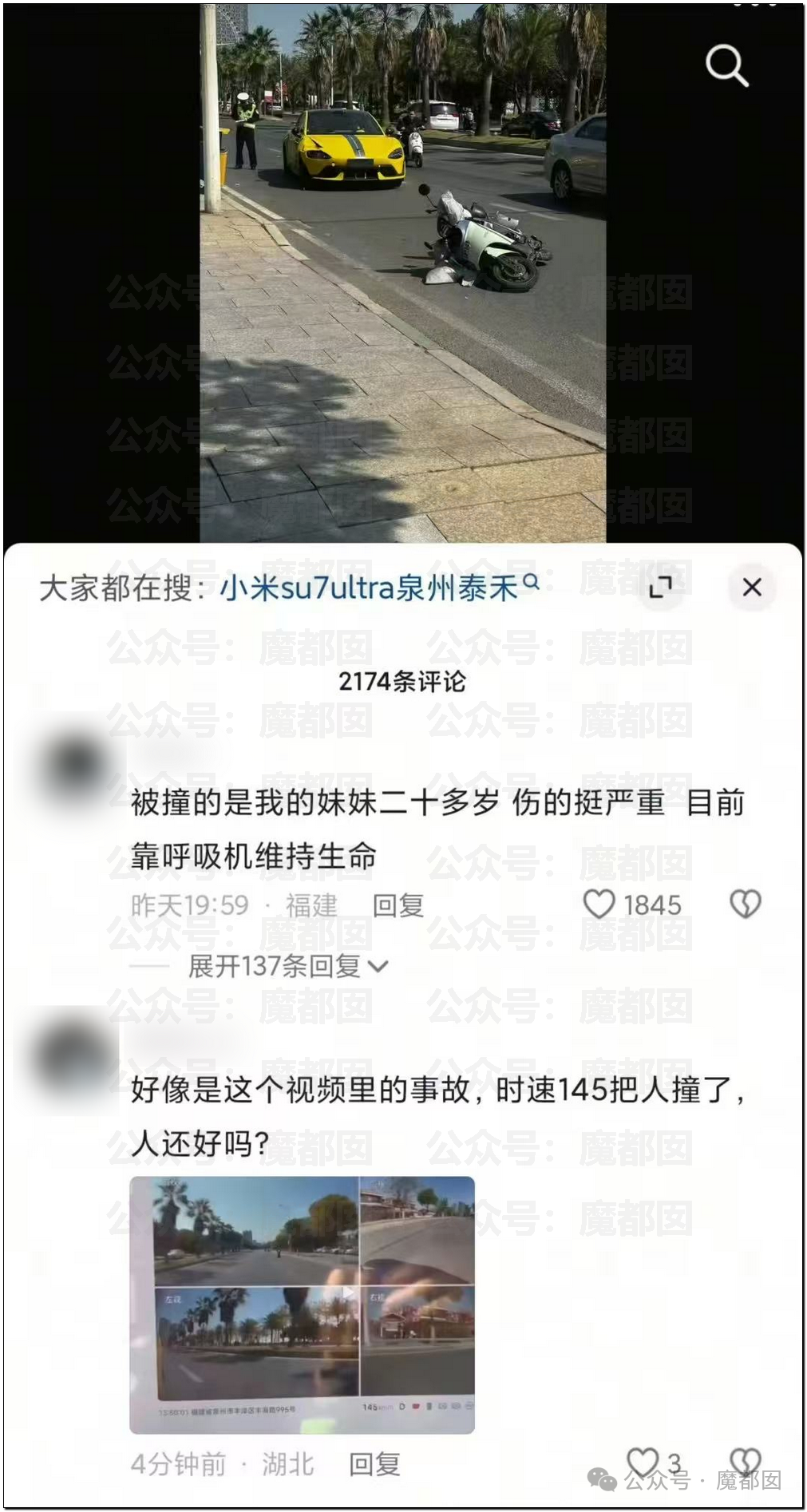Like the comment with 3 likes
This screenshot has height=1512, width=807.
[x=642, y=1463]
